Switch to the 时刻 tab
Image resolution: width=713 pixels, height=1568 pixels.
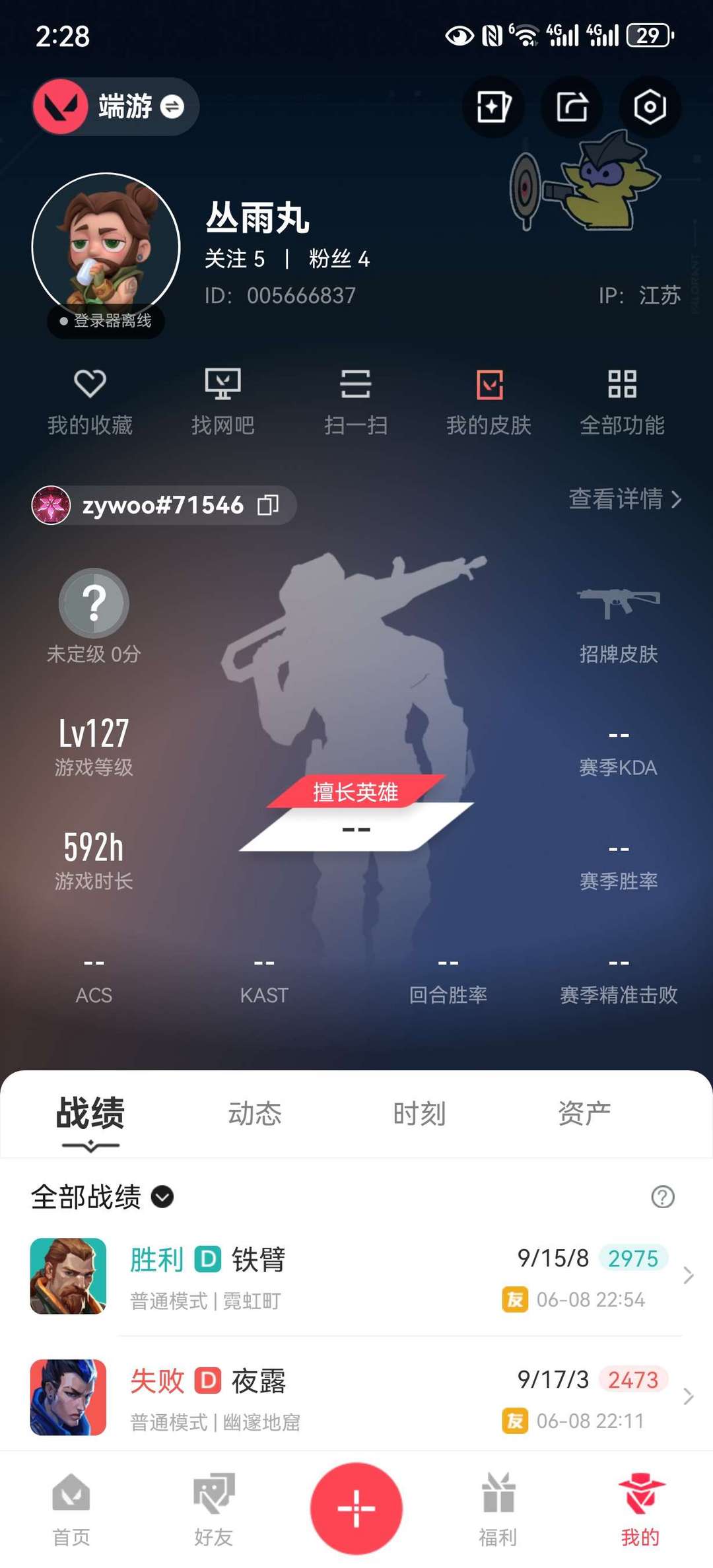point(419,1113)
